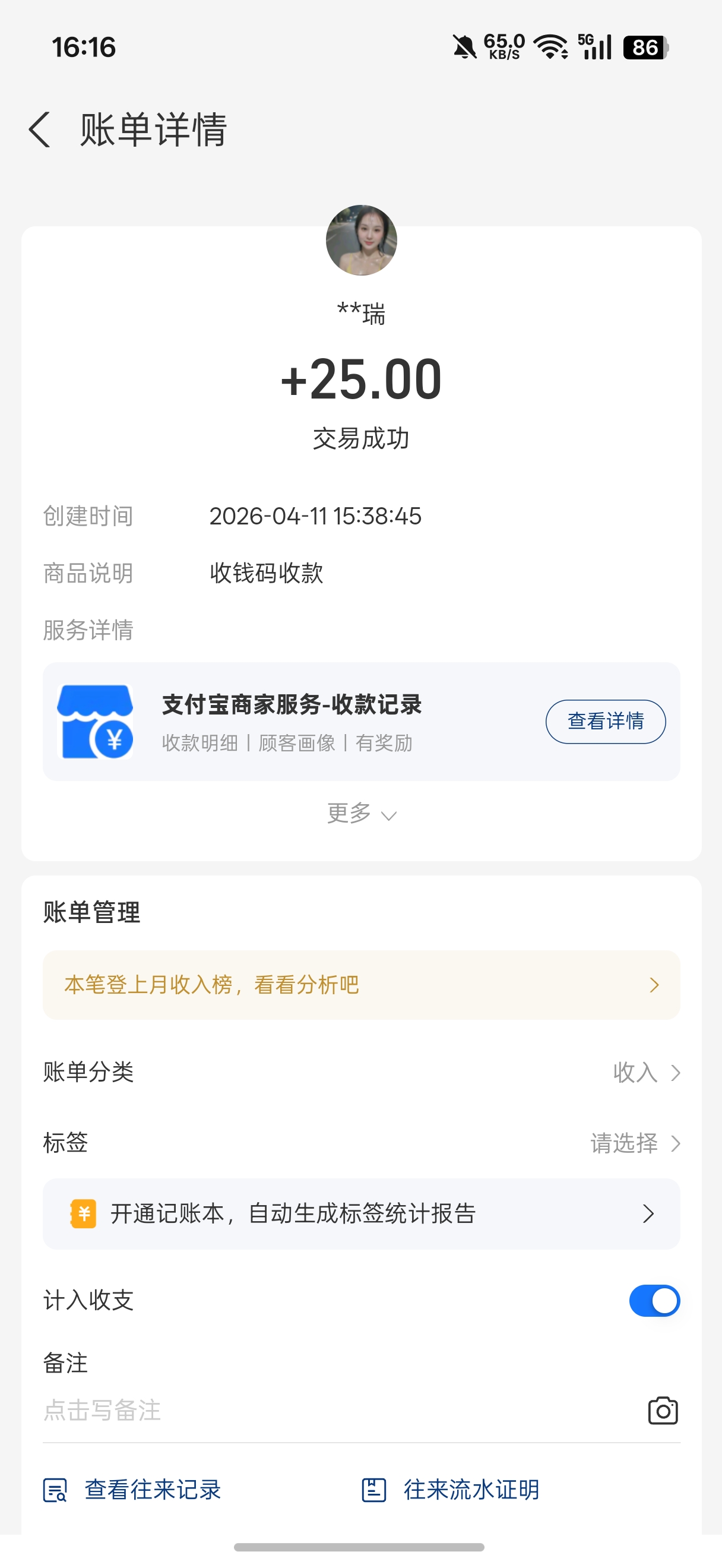The width and height of the screenshot is (722, 1568).
Task: Open the 开通记账本 banner
Action: tap(362, 1214)
